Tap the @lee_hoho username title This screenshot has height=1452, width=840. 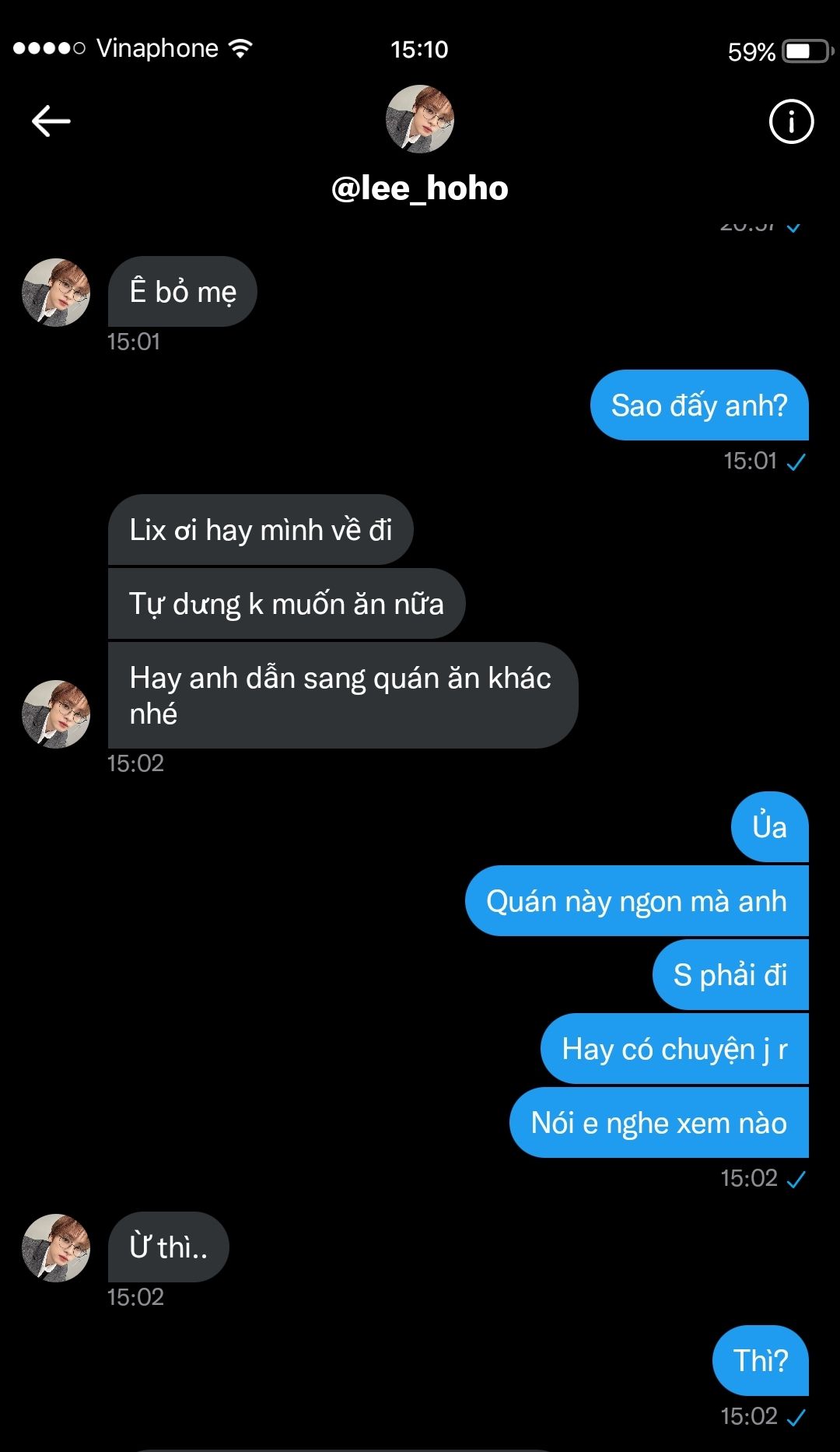coord(420,188)
